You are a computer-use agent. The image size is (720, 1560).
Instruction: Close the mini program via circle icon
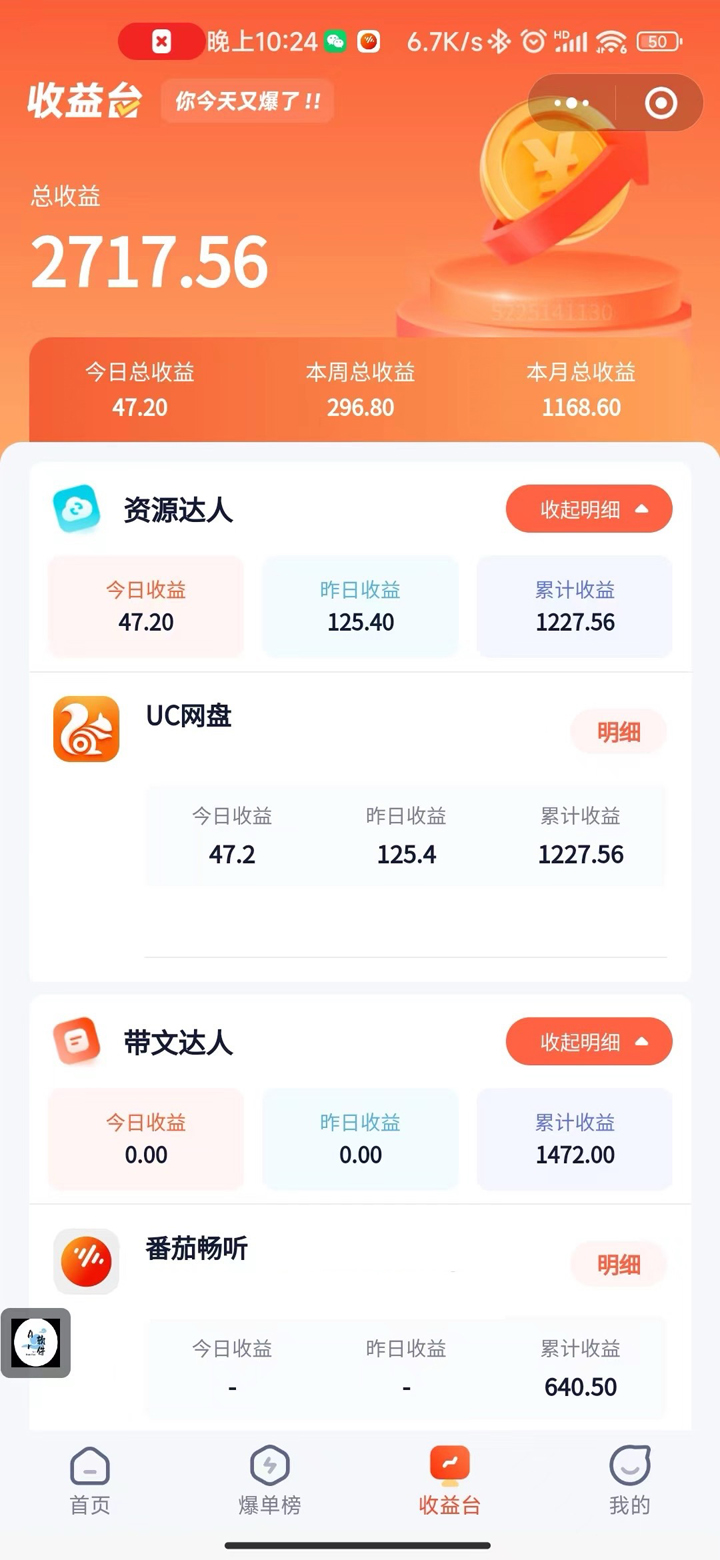pyautogui.click(x=661, y=103)
